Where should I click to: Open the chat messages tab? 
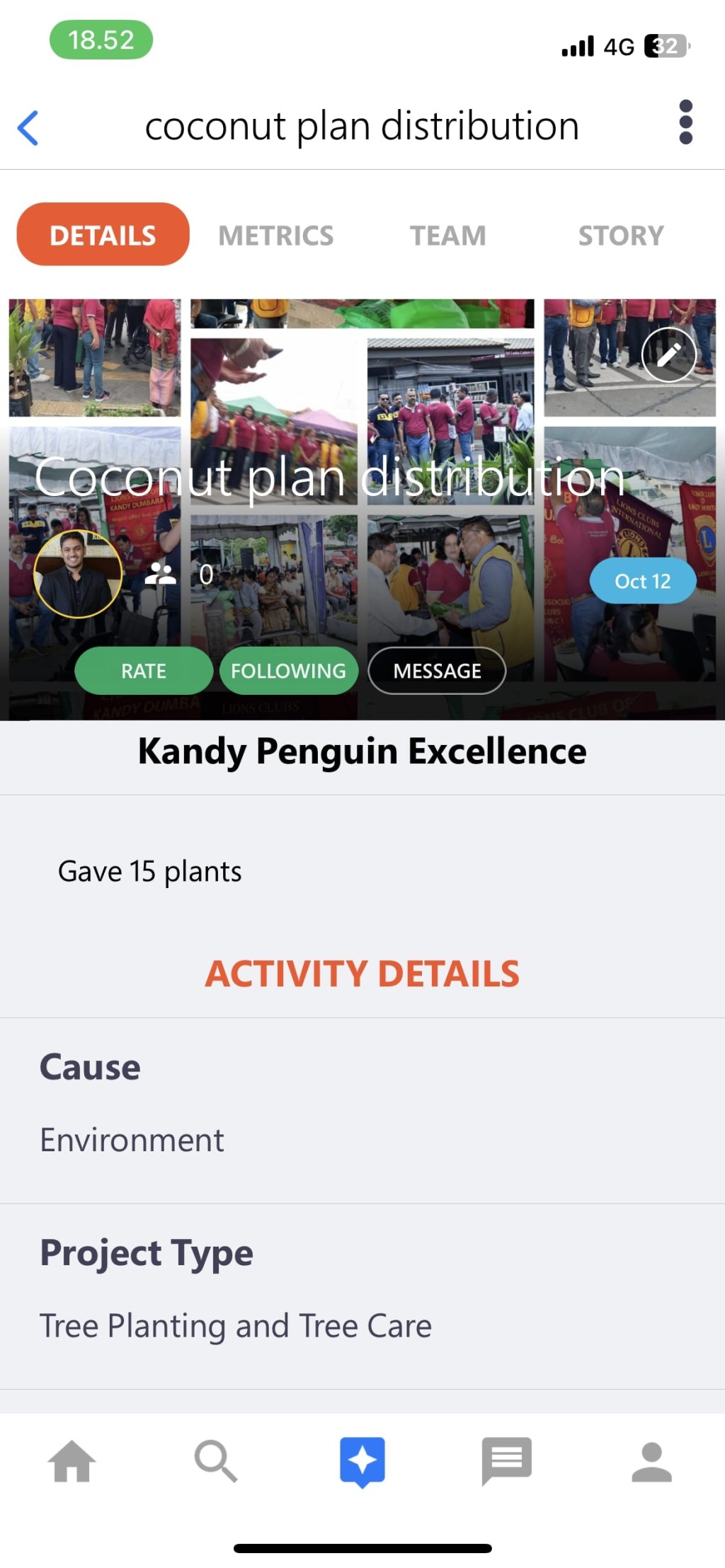coord(507,1461)
